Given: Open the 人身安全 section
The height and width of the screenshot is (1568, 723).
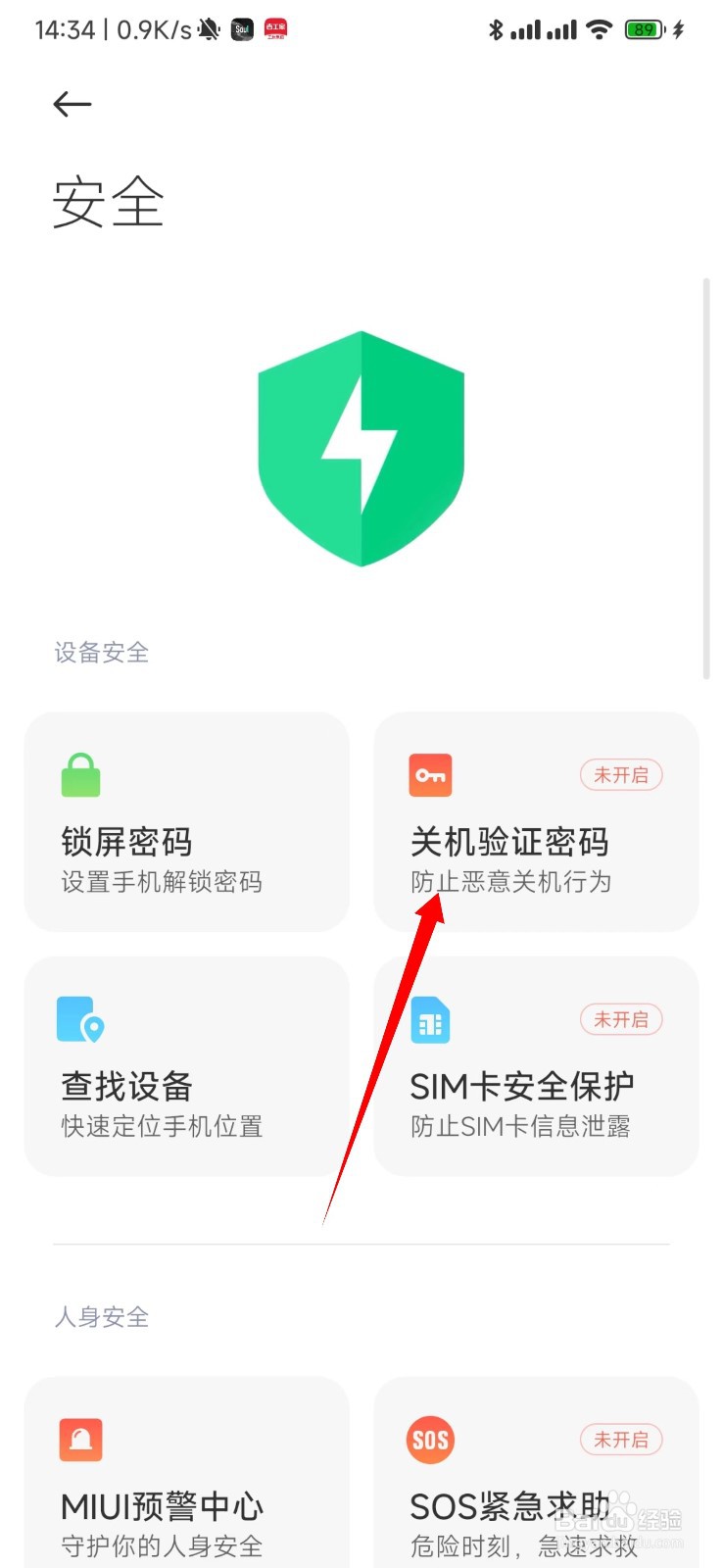Looking at the screenshot, I should pyautogui.click(x=101, y=1317).
